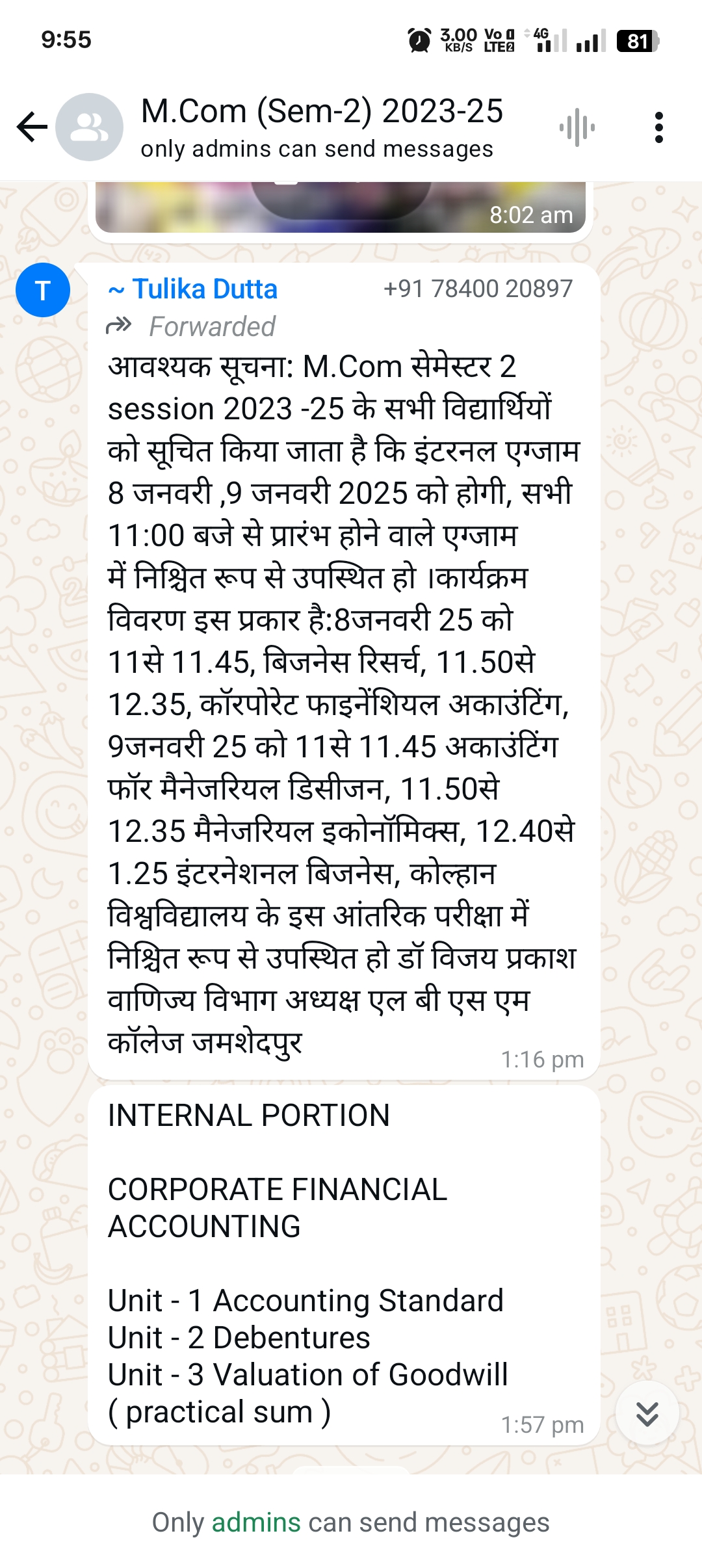Open the group profile picture
This screenshot has width=702, height=1568.
(89, 127)
